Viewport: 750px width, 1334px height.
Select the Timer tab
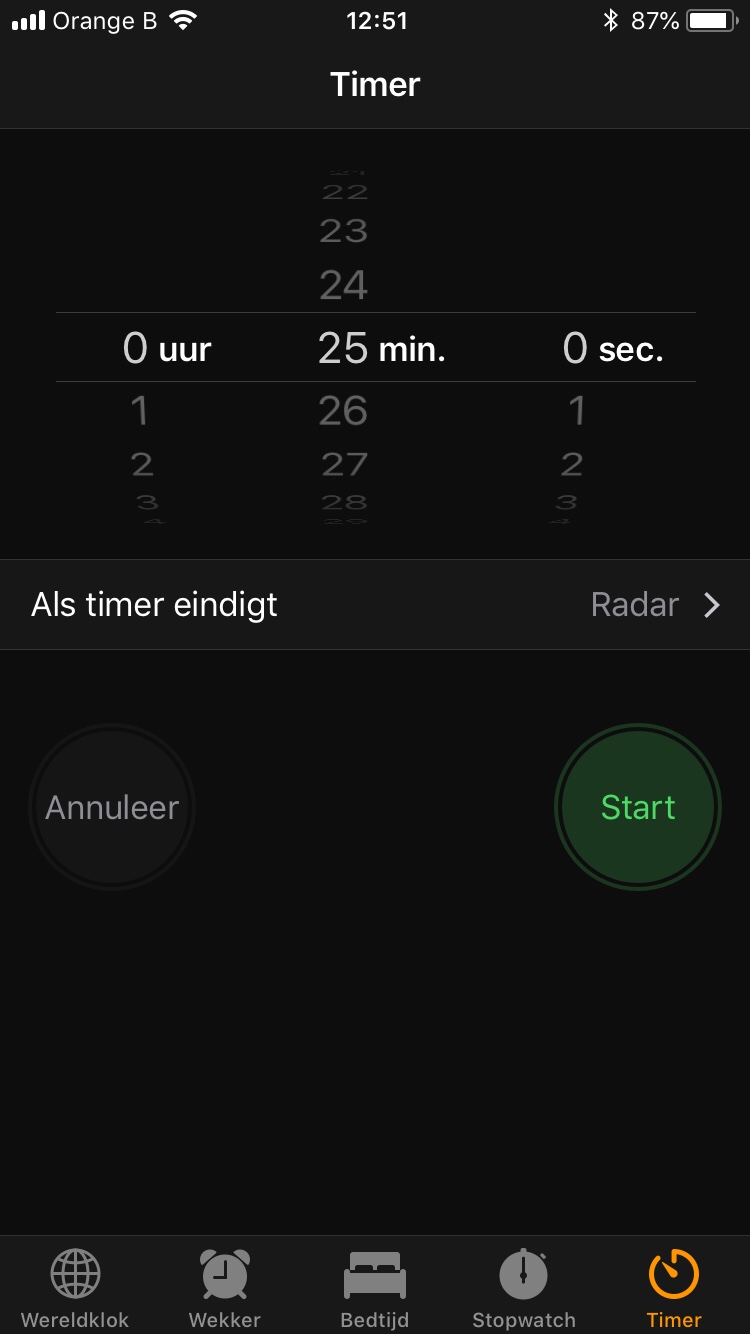[674, 1288]
